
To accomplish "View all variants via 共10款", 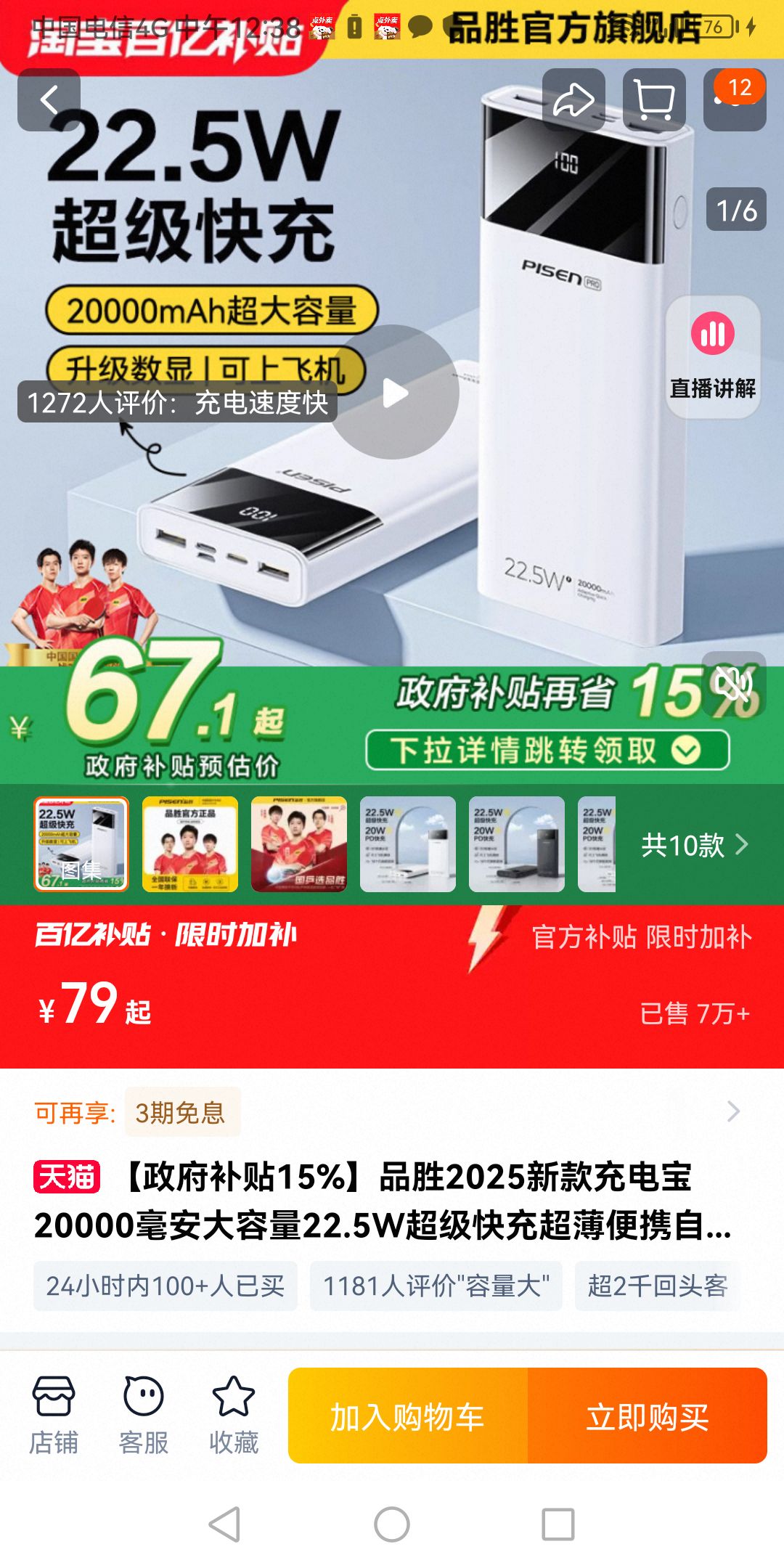I will (694, 845).
